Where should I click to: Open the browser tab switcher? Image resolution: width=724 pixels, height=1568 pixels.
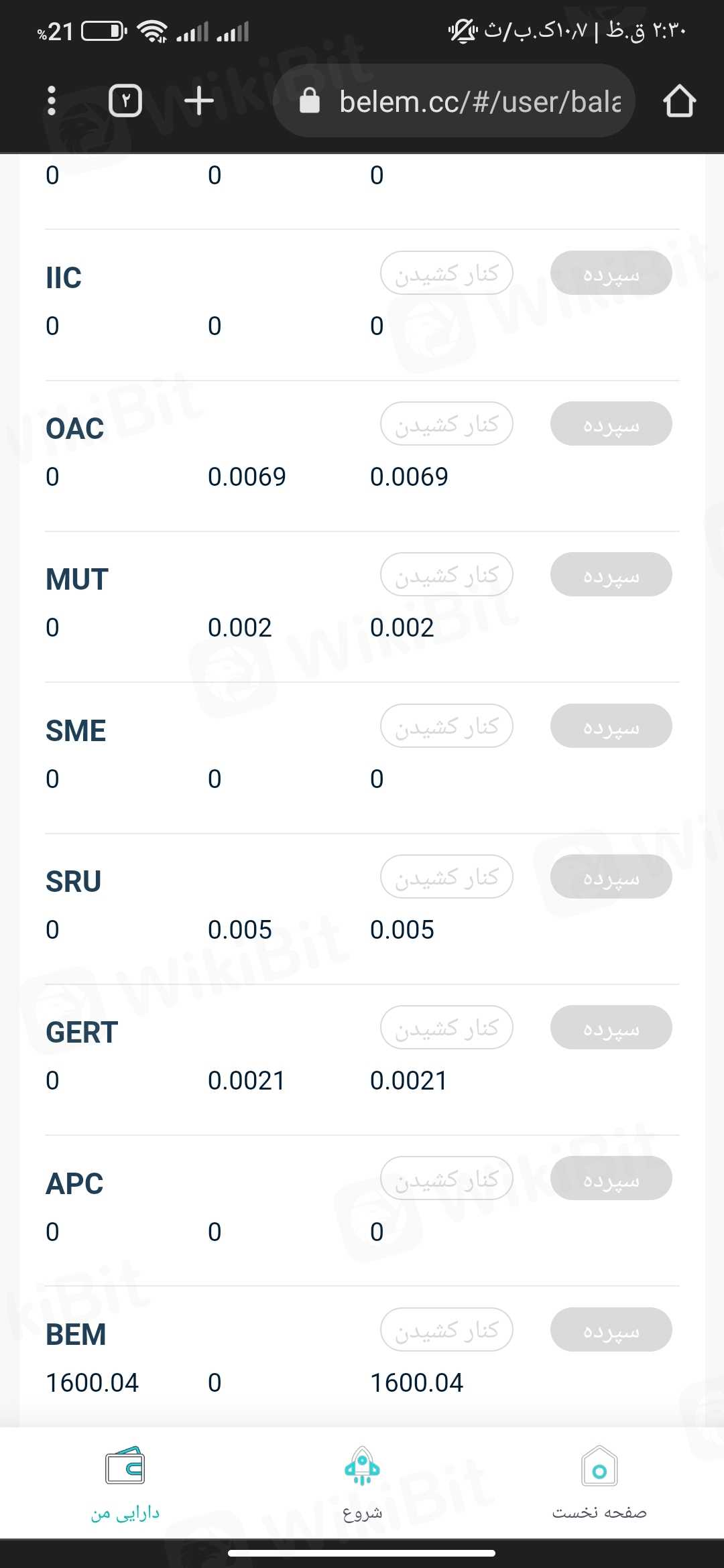click(125, 101)
